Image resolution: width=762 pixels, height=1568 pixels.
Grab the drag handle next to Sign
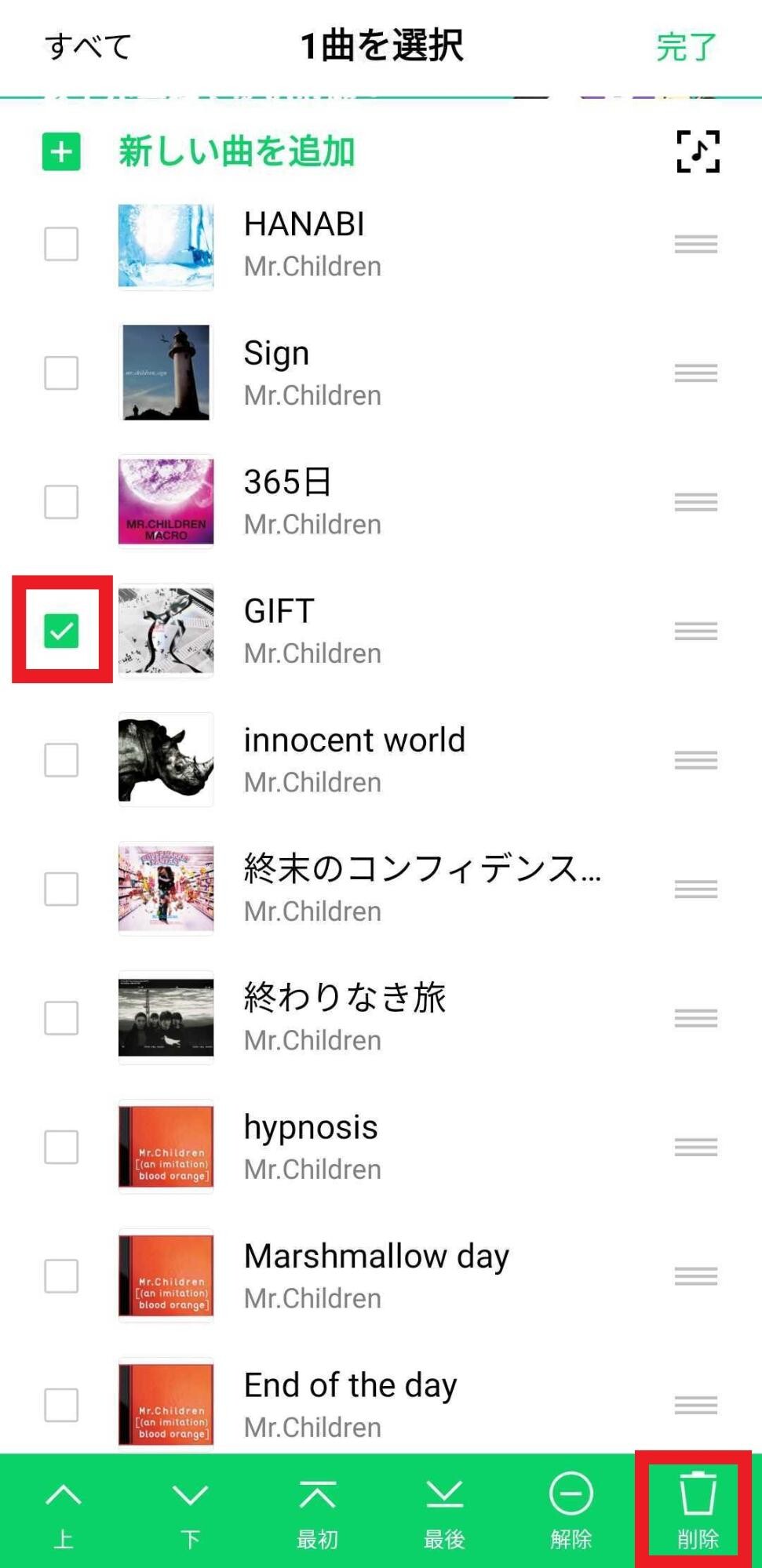coord(697,374)
